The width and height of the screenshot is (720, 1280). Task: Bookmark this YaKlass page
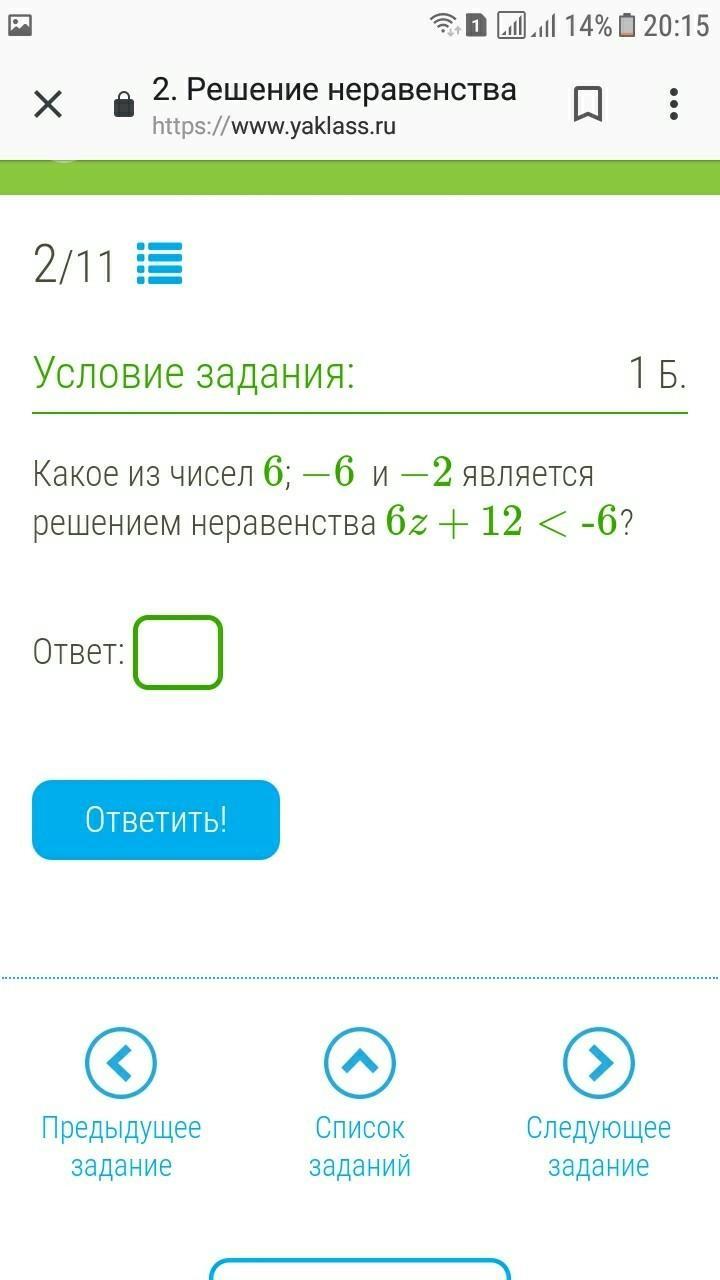tap(588, 104)
